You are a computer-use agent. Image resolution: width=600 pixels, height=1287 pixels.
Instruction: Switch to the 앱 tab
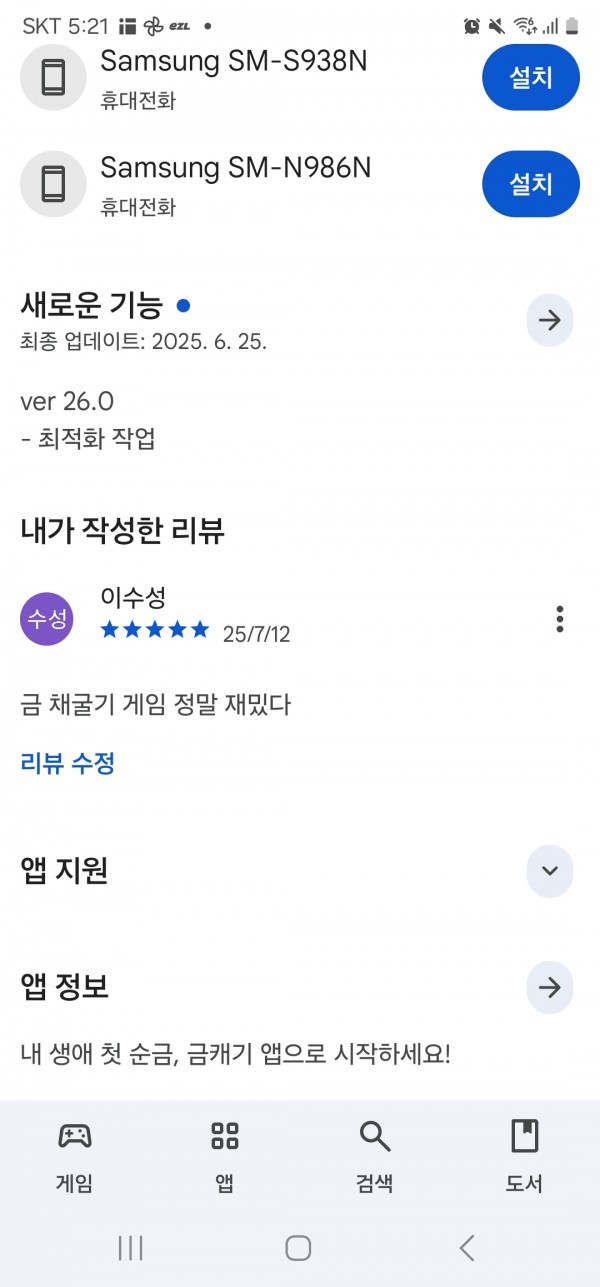[x=225, y=1156]
